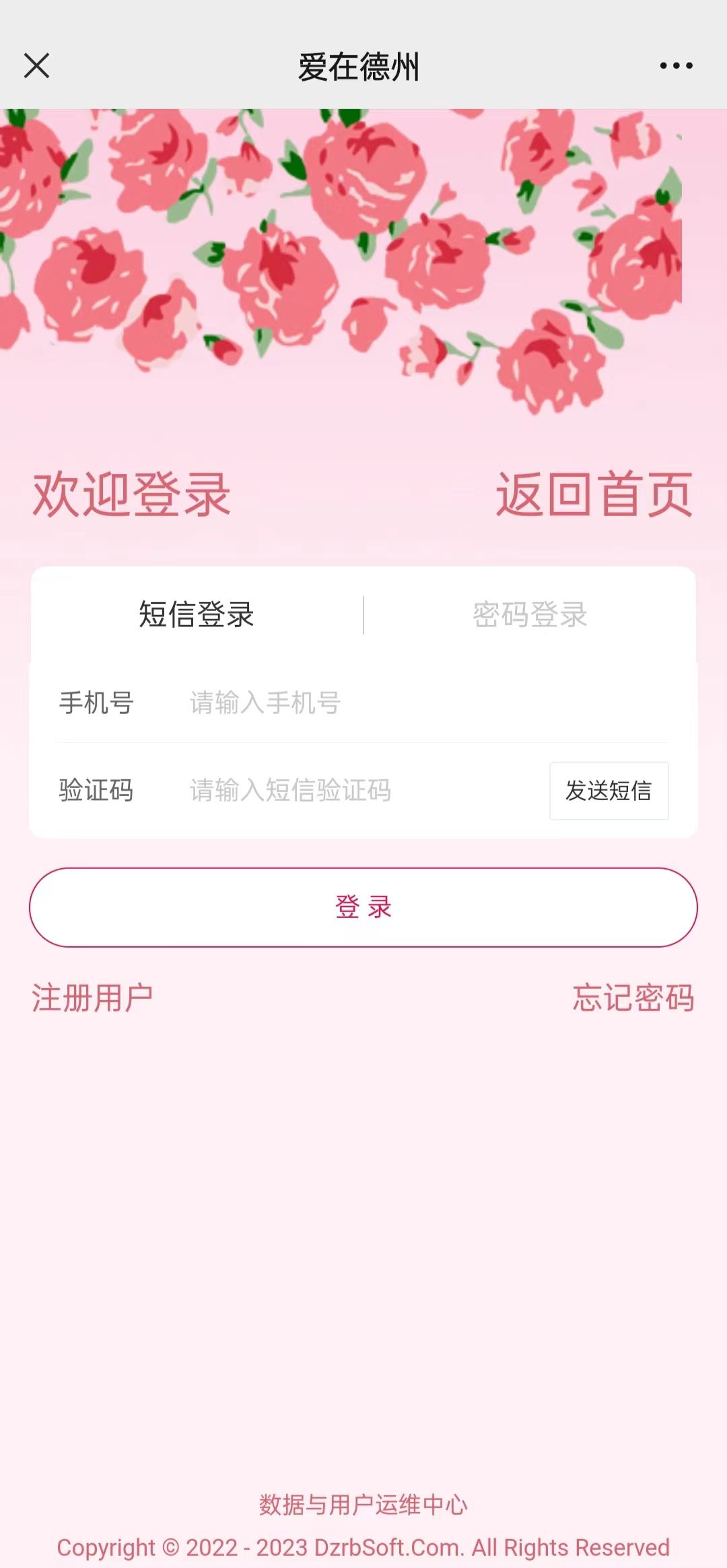Tap 发送短信 to get code
The height and width of the screenshot is (1568, 727).
609,791
